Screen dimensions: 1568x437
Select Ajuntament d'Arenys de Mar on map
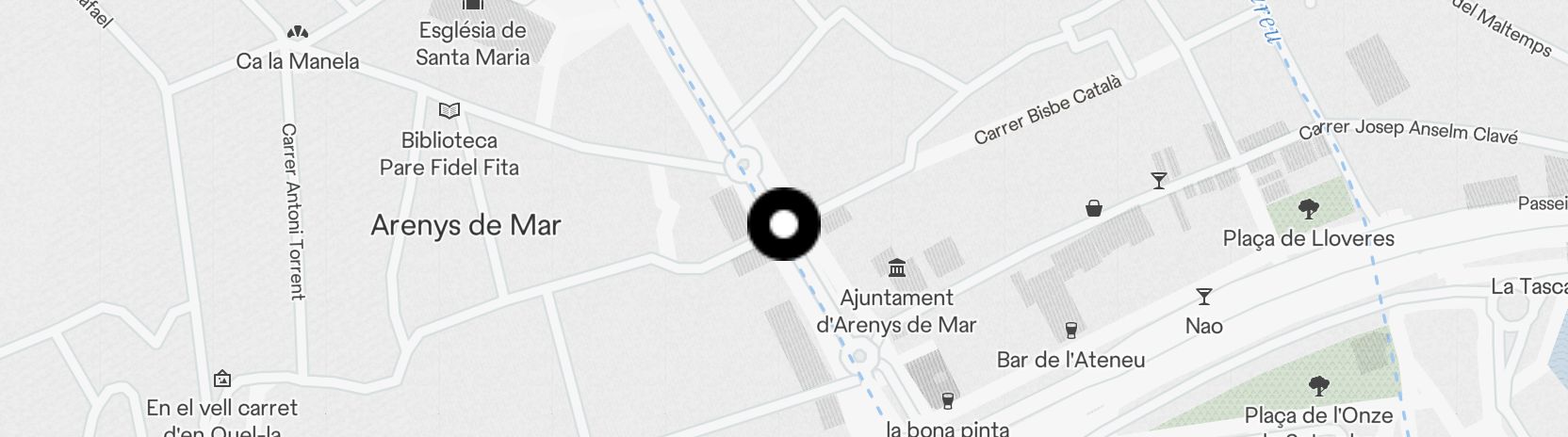pyautogui.click(x=896, y=269)
